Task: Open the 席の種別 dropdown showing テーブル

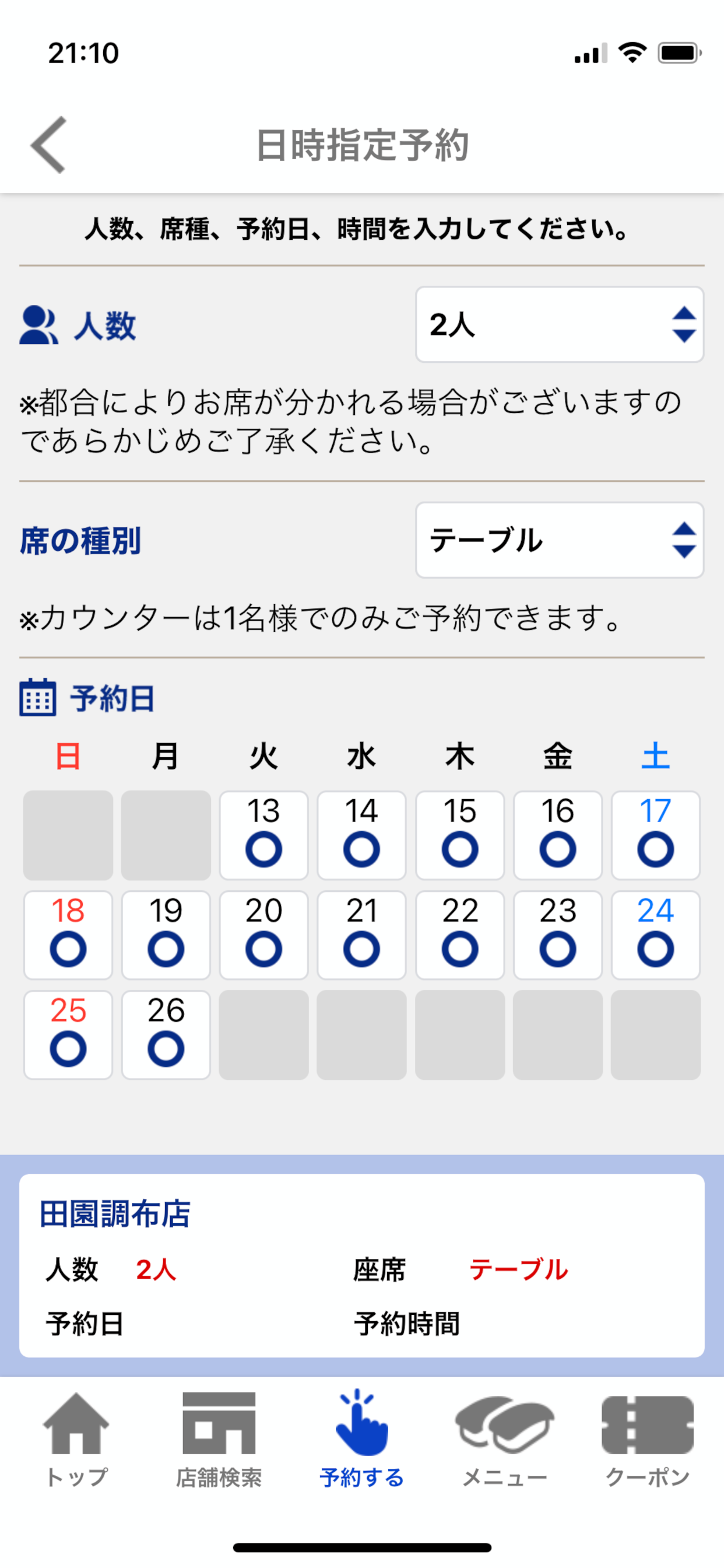Action: [x=559, y=540]
